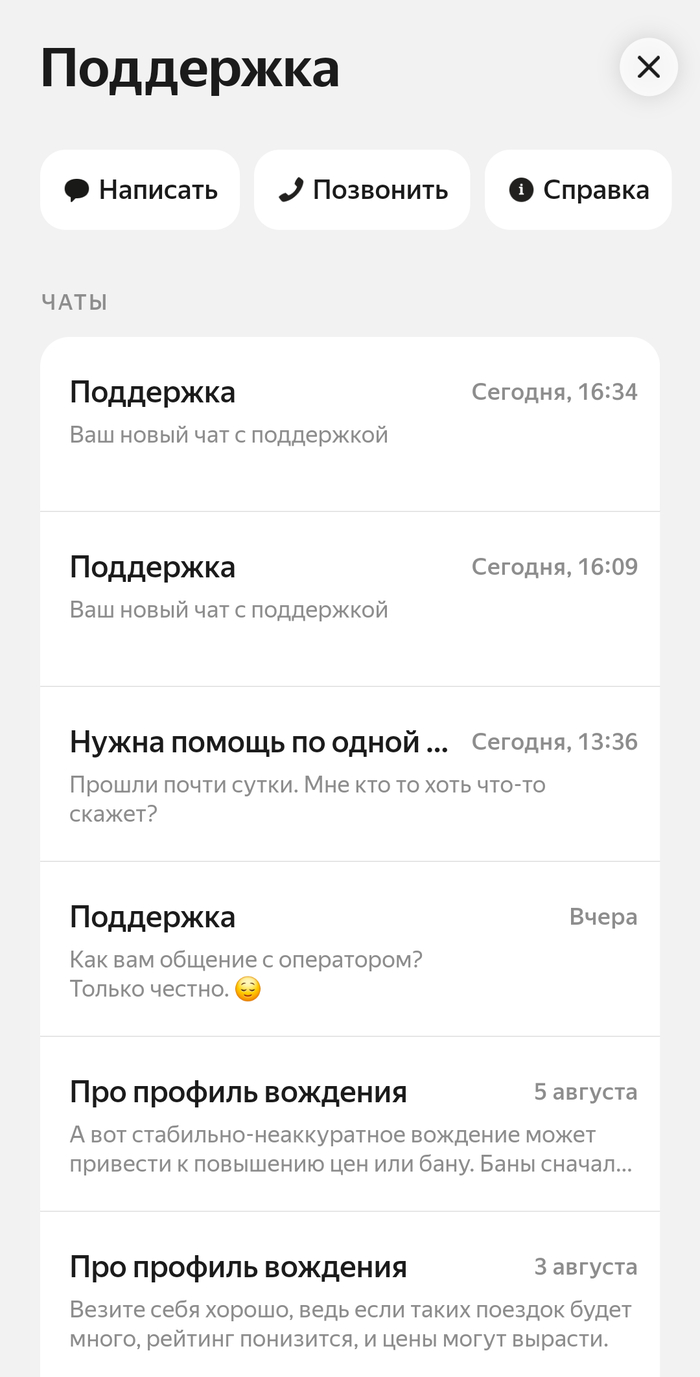Screen dimensions: 700x1377
Task: Open yesterday's Поддержка chat
Action: 350,948
